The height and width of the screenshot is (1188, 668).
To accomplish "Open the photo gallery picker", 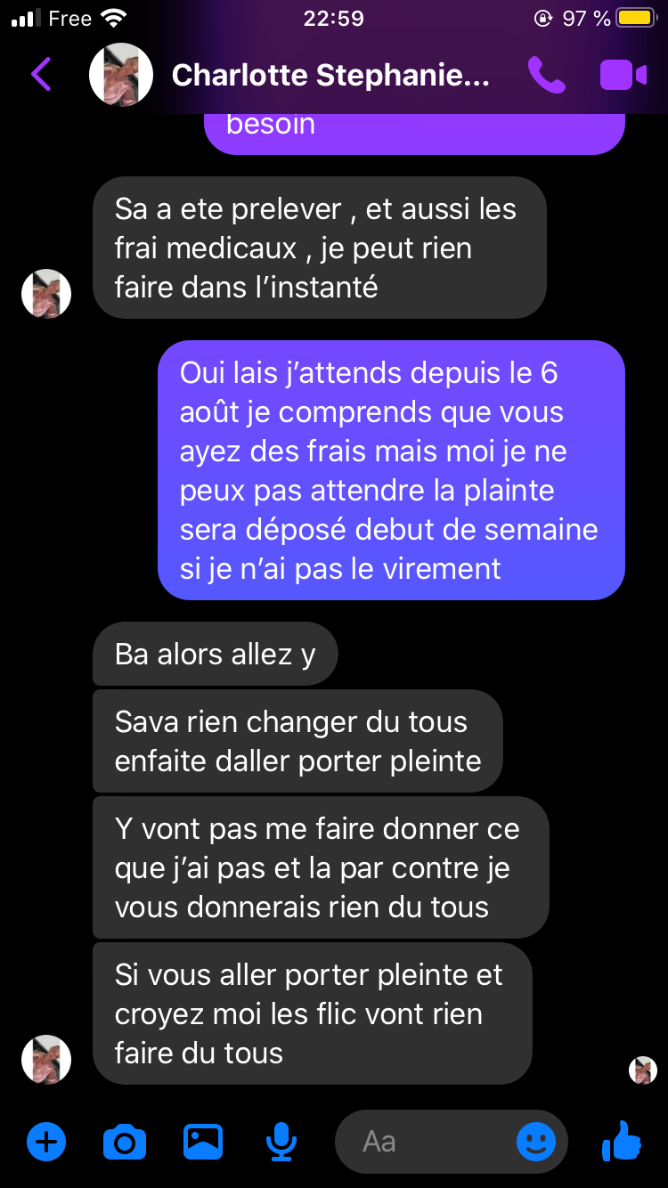I will 203,1141.
